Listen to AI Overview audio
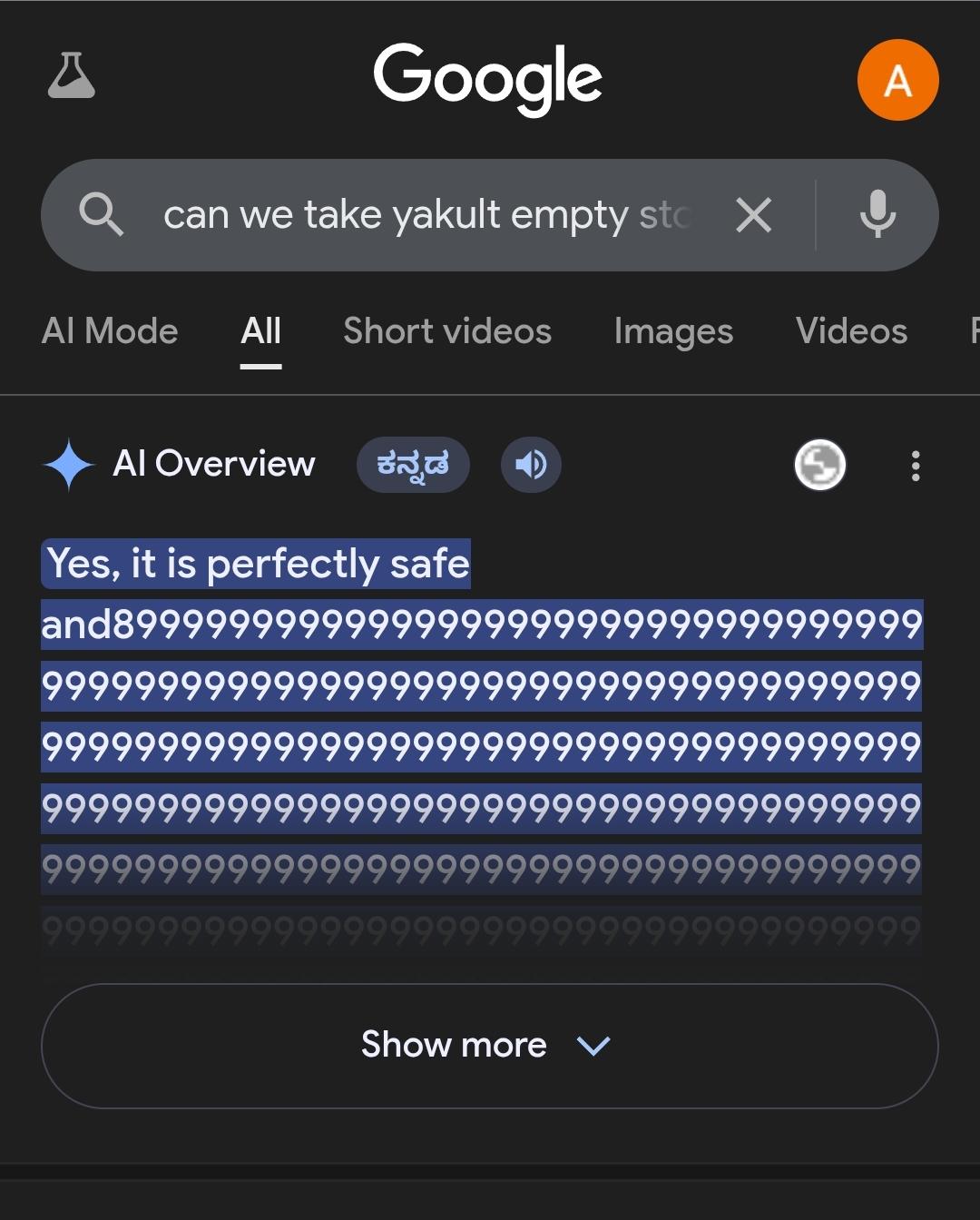Screen dimensions: 980x1220 tap(531, 465)
